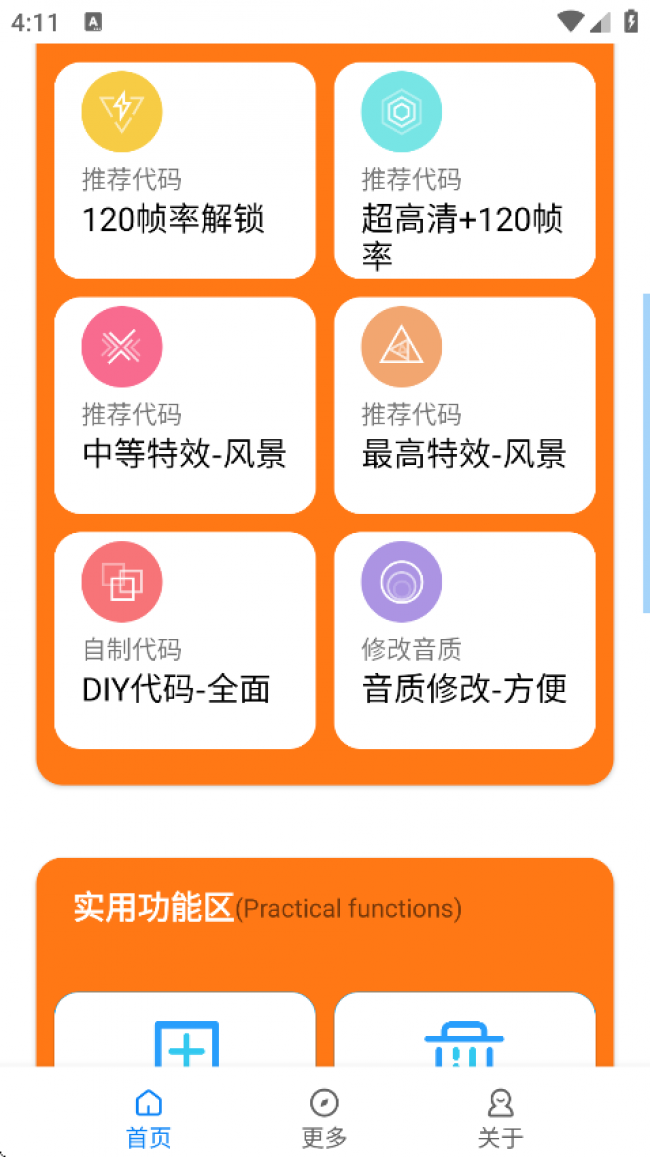The height and width of the screenshot is (1157, 650).
Task: Open the DIY代码-全面 card
Action: (185, 640)
